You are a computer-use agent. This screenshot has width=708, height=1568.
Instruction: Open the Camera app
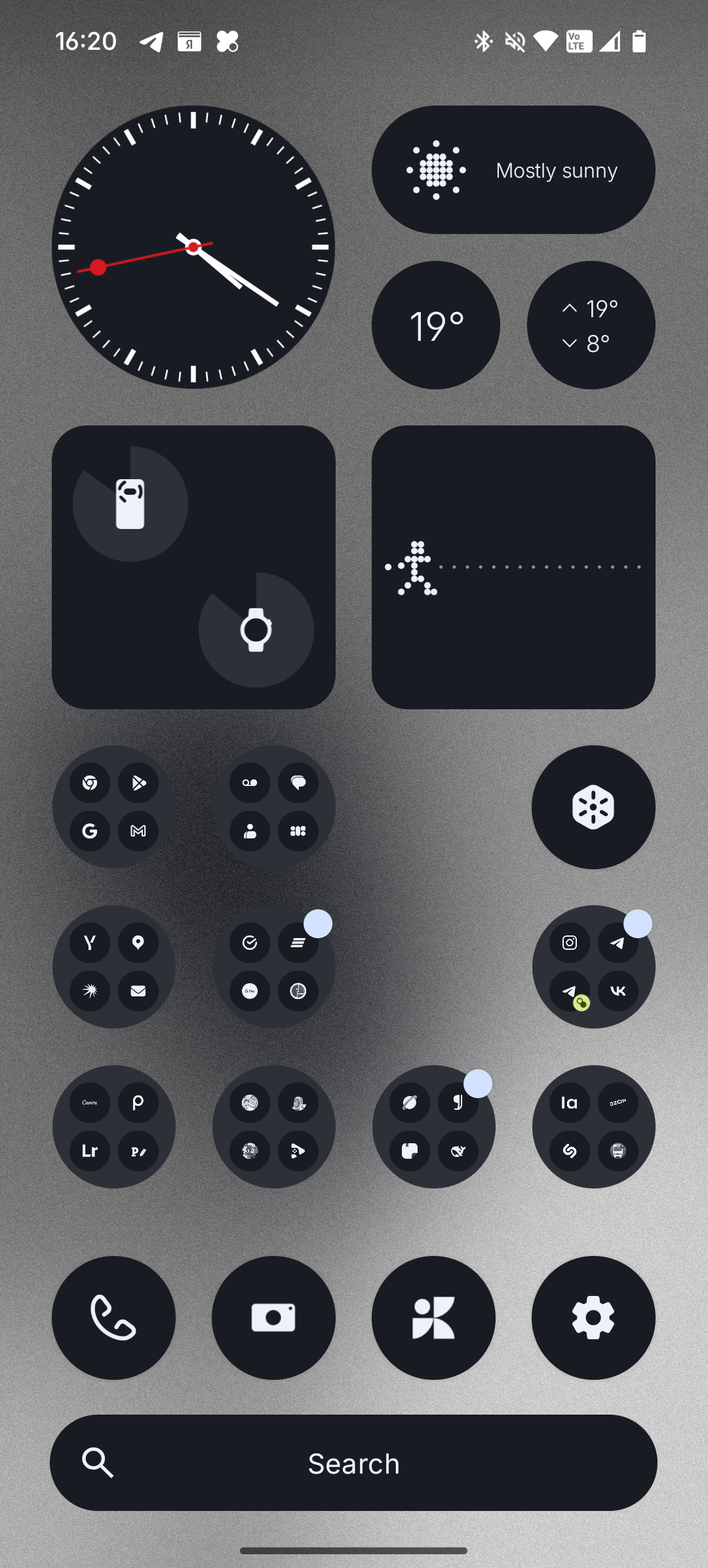coord(274,1318)
